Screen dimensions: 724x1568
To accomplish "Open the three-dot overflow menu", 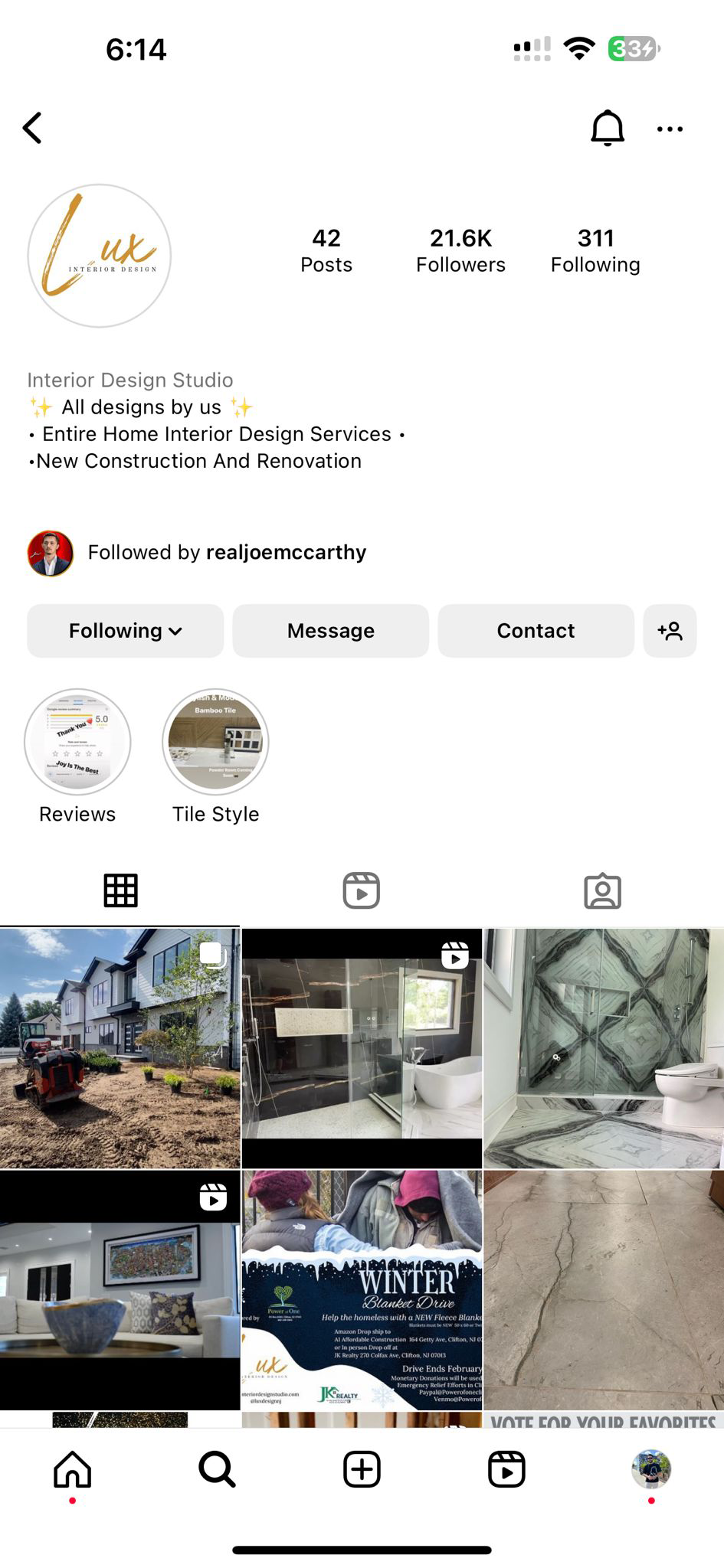I will pos(670,129).
